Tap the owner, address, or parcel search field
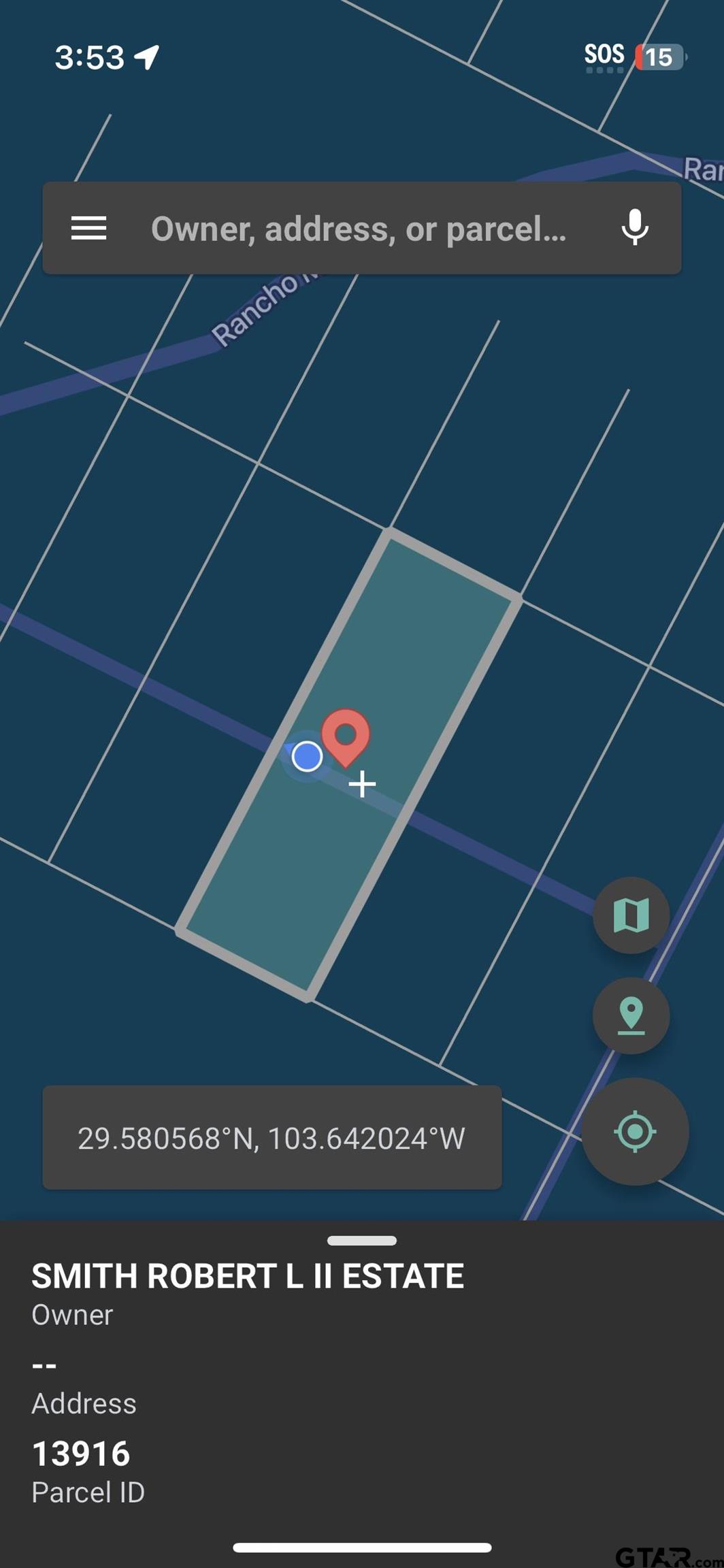The image size is (724, 1568). [x=359, y=229]
